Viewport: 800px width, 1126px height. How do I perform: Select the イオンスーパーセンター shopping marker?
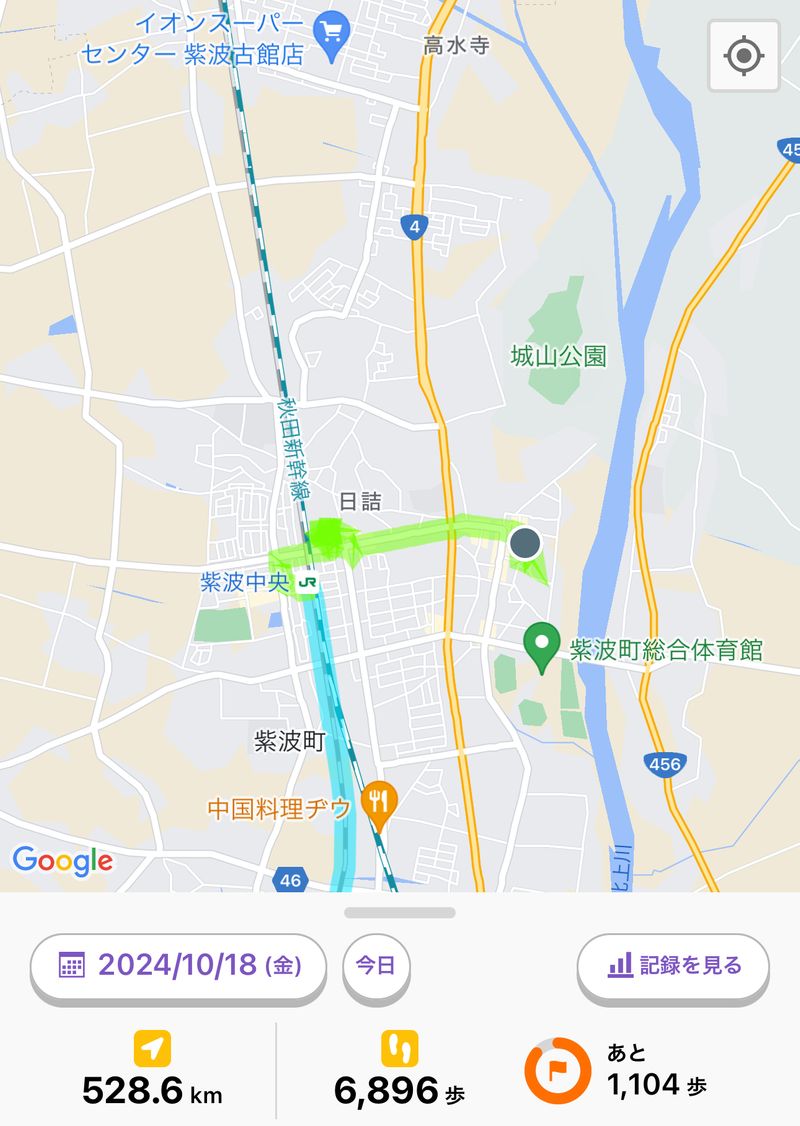click(x=330, y=28)
